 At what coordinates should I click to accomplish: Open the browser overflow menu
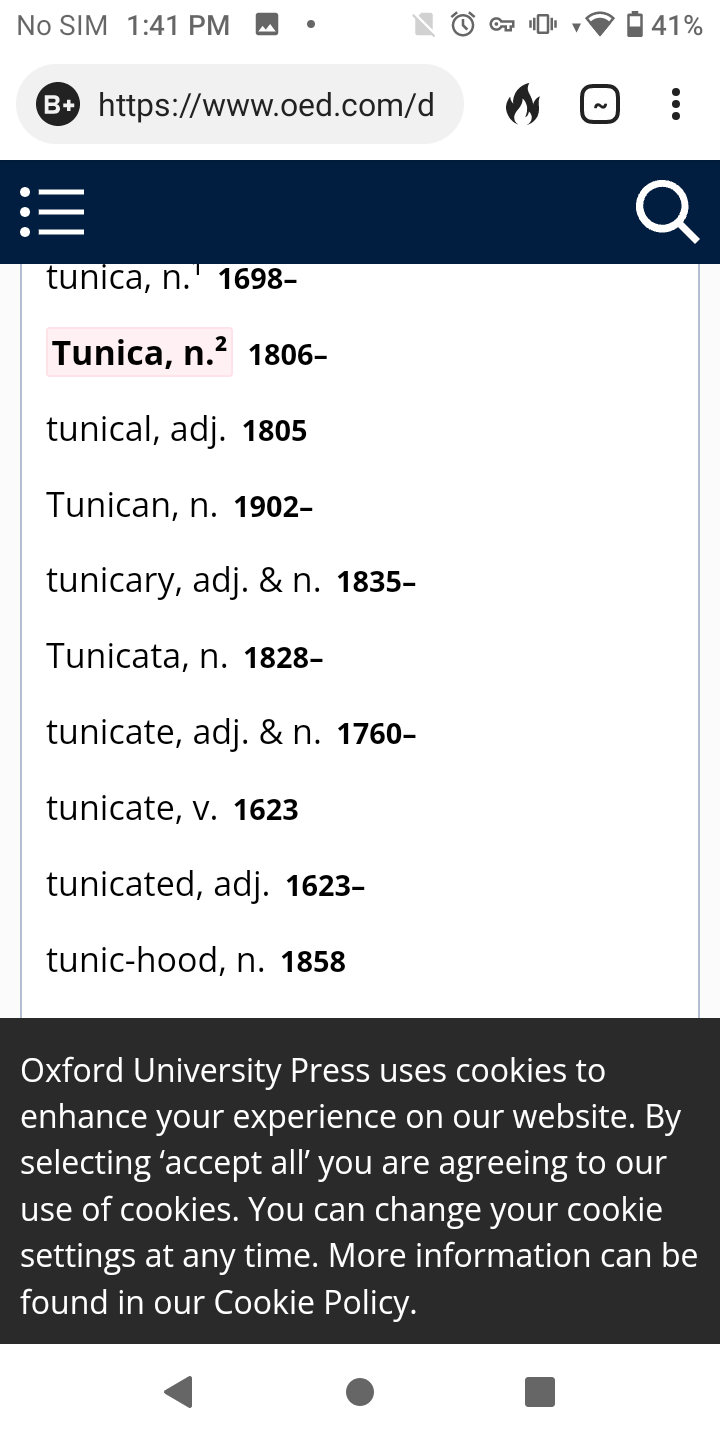point(676,104)
